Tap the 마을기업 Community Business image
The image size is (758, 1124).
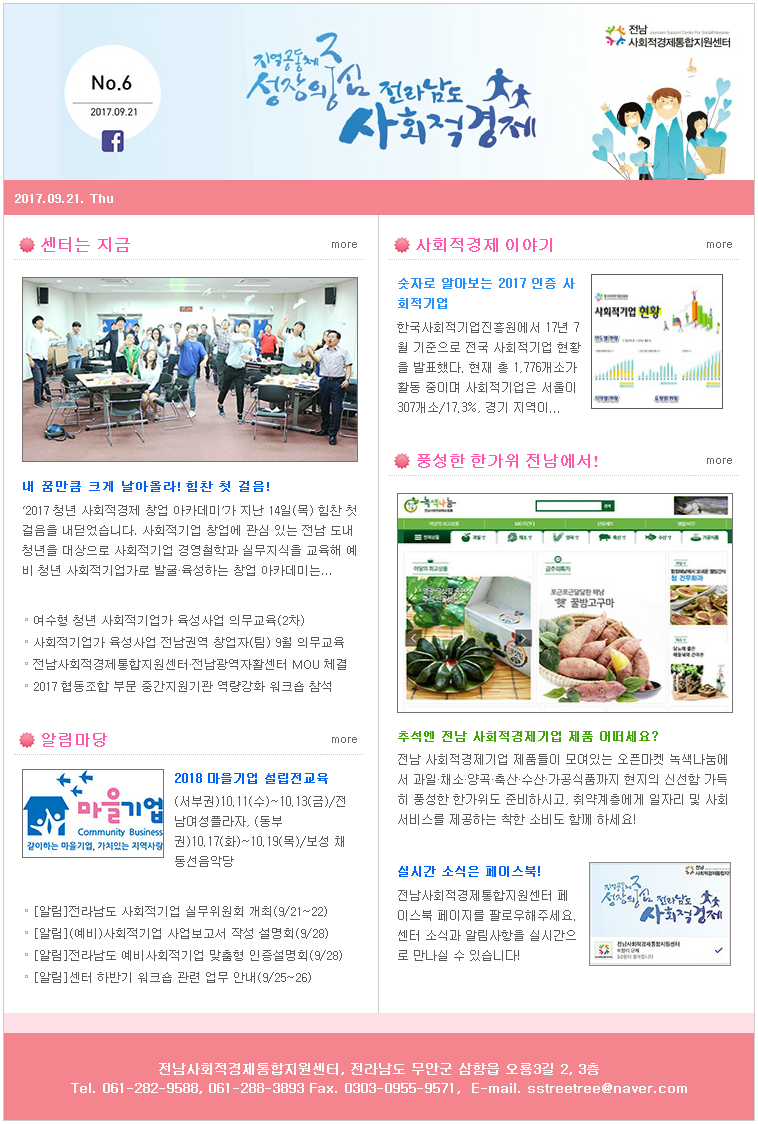(93, 813)
